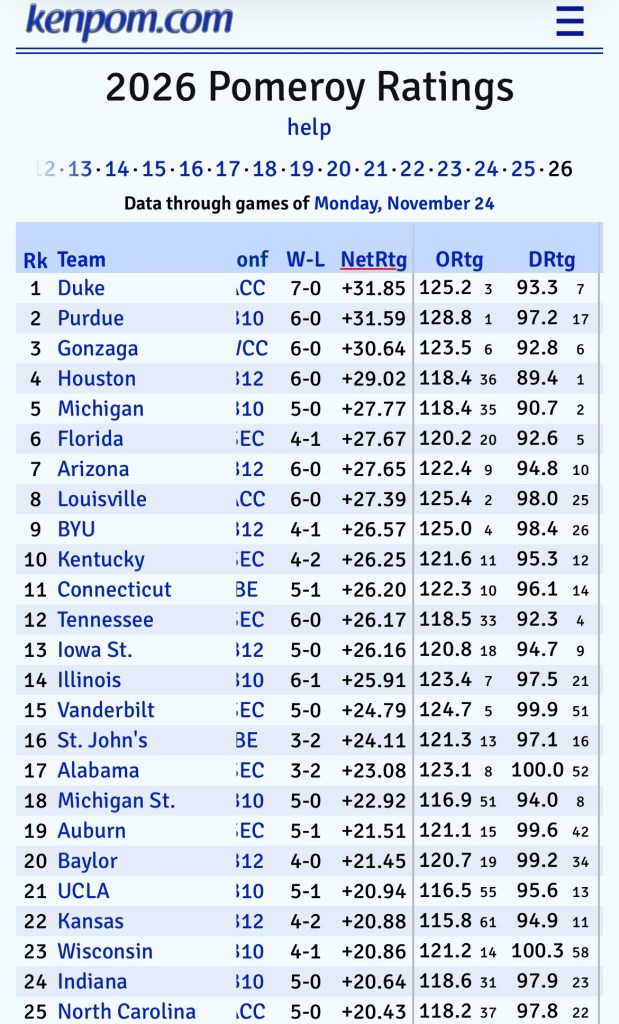The image size is (619, 1024).
Task: View North Carolina team page
Action: coord(126,1012)
